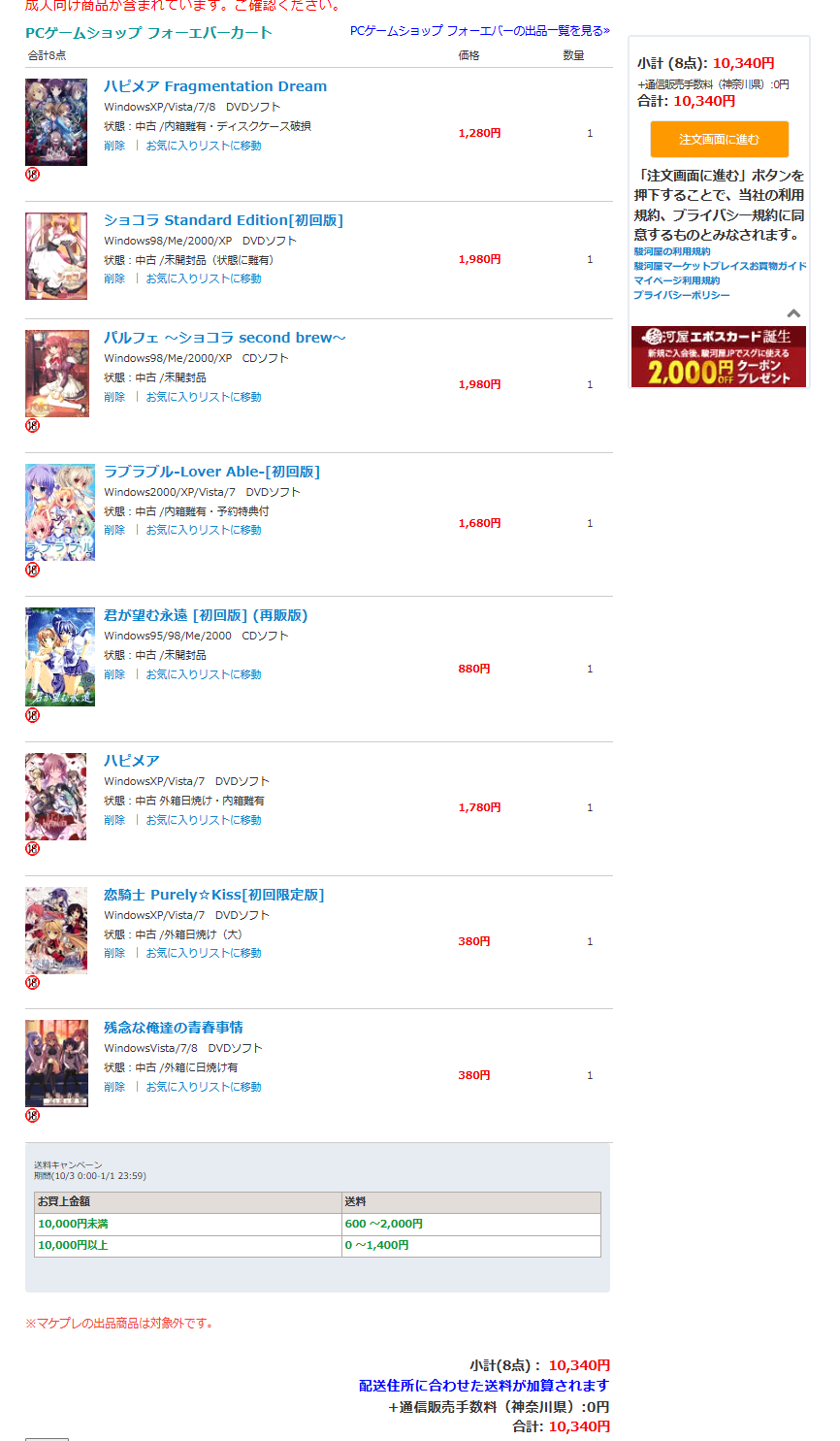Delete 残念な俺達の青春事情 from cart
840x1441 pixels.
click(114, 1087)
